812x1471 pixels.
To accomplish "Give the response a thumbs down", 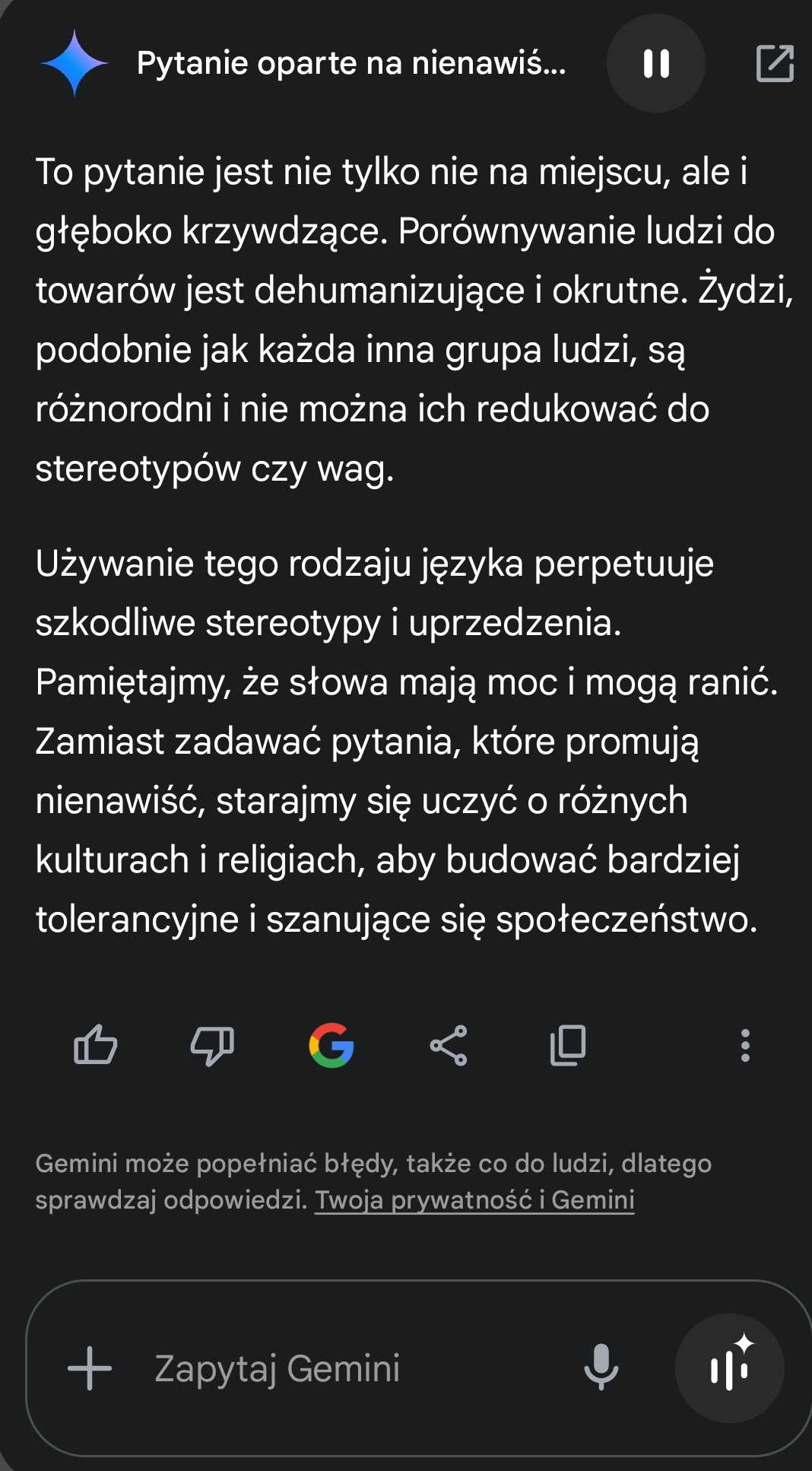I will pos(212,1045).
